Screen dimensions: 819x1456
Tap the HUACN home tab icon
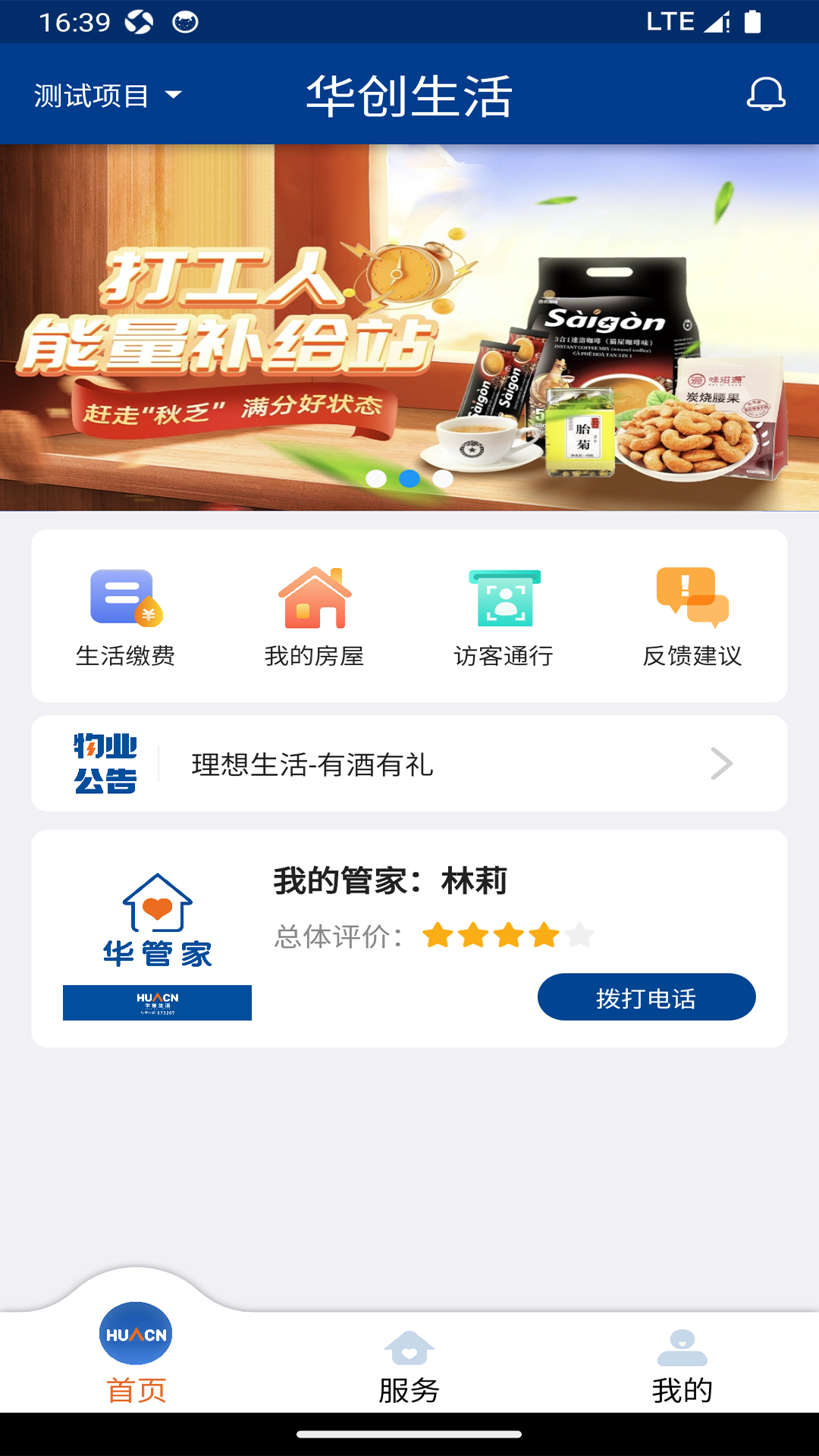click(x=136, y=1333)
